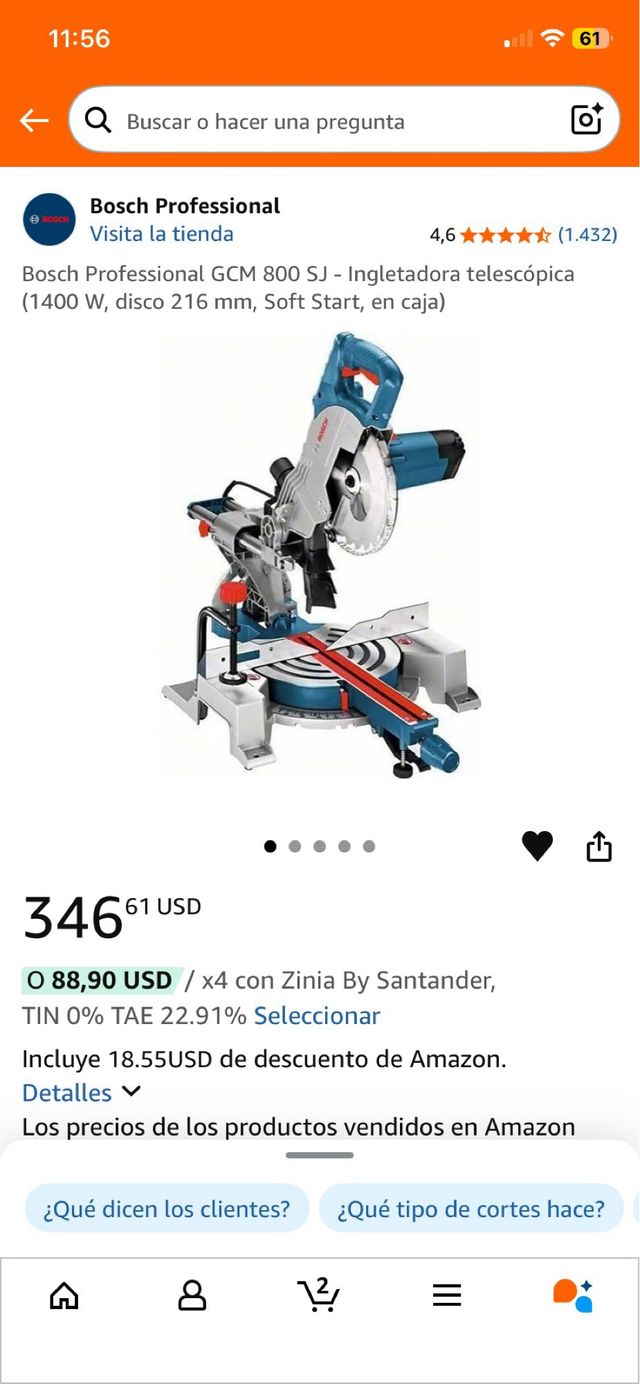This screenshot has height=1384, width=640.
Task: Select the ¿Qué dicen los clientes? chip
Action: (x=166, y=1209)
